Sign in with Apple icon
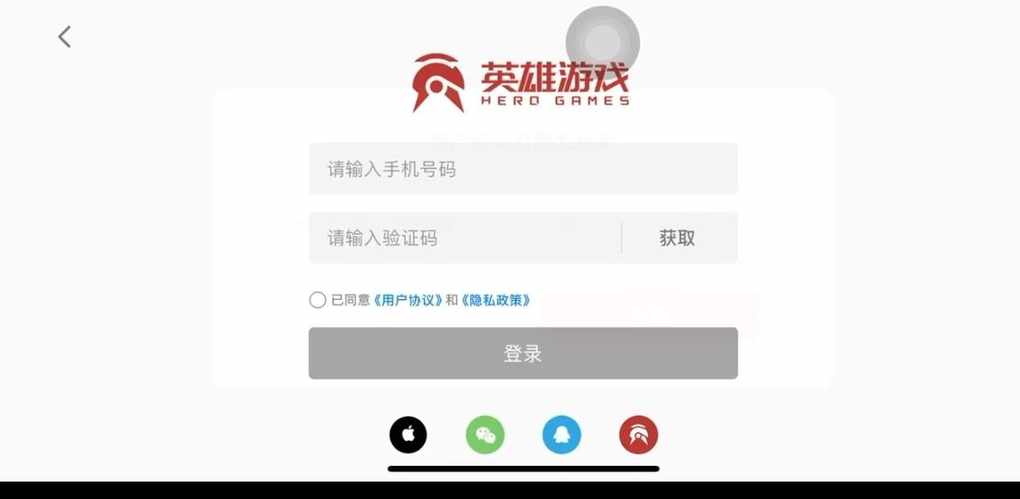The height and width of the screenshot is (499, 1020). pos(408,434)
